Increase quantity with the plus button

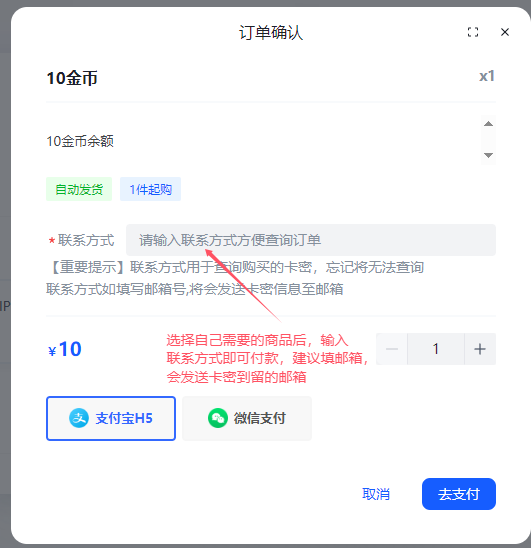coord(480,349)
